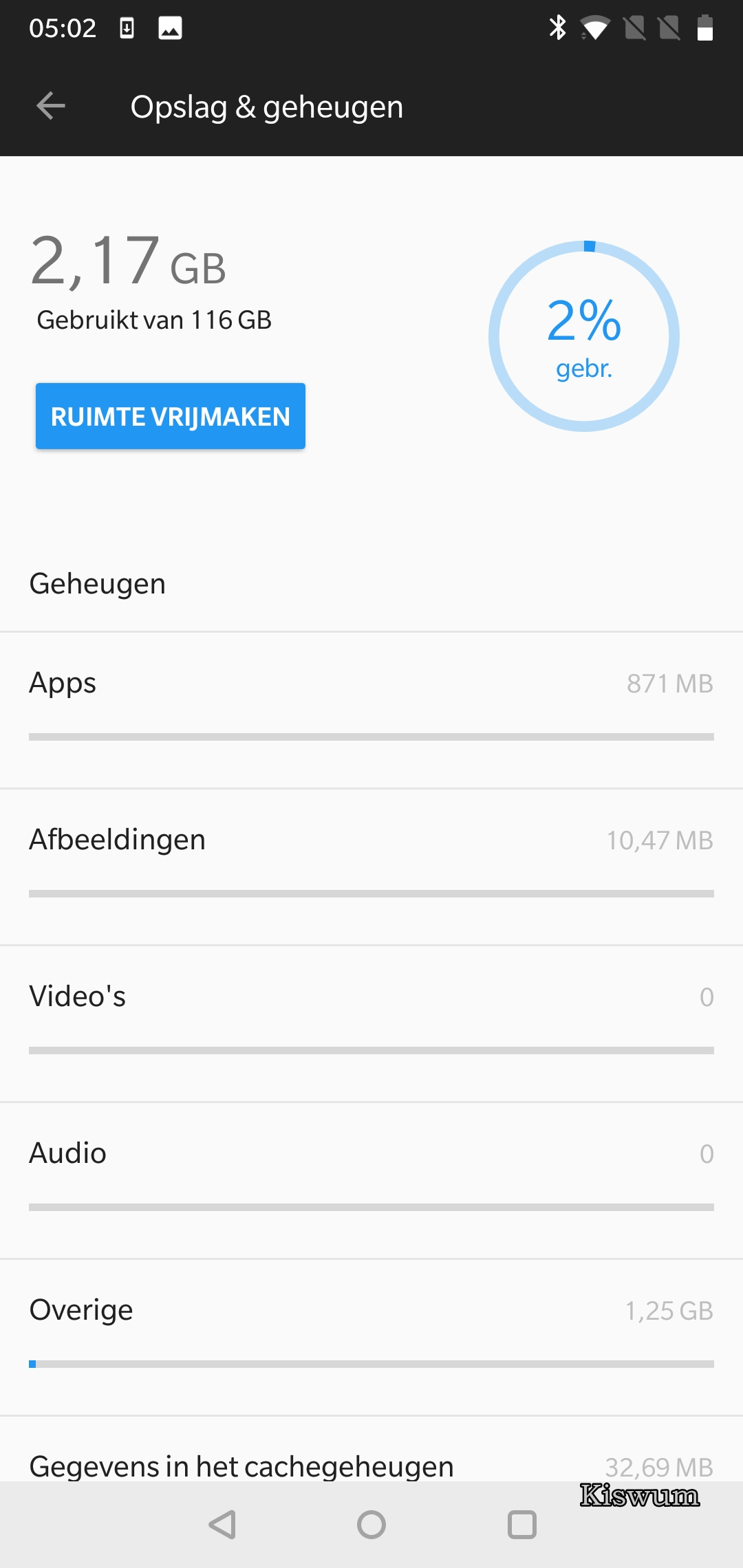This screenshot has height=1568, width=743.
Task: Open the Apps storage row
Action: pos(371,710)
